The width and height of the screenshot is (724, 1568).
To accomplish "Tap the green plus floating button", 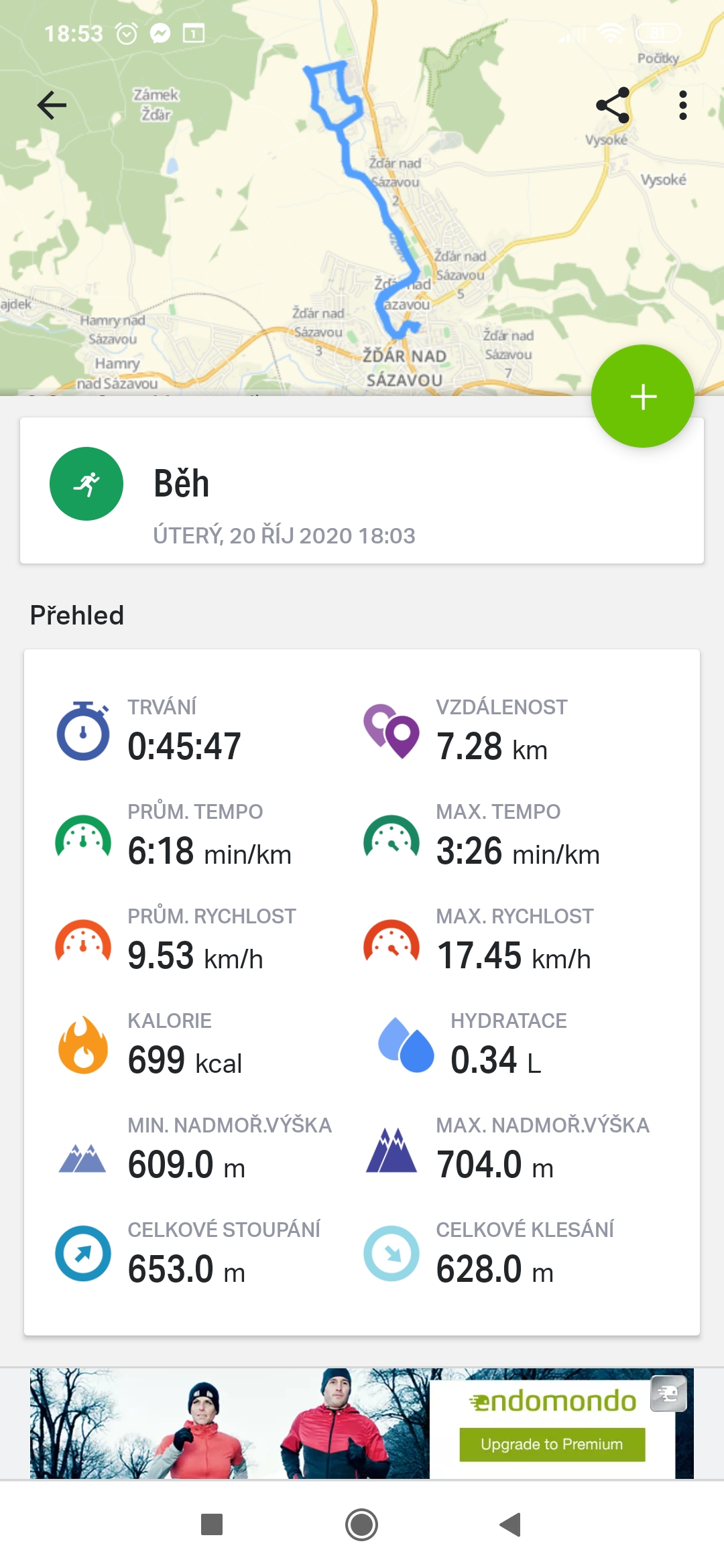I will tap(642, 396).
